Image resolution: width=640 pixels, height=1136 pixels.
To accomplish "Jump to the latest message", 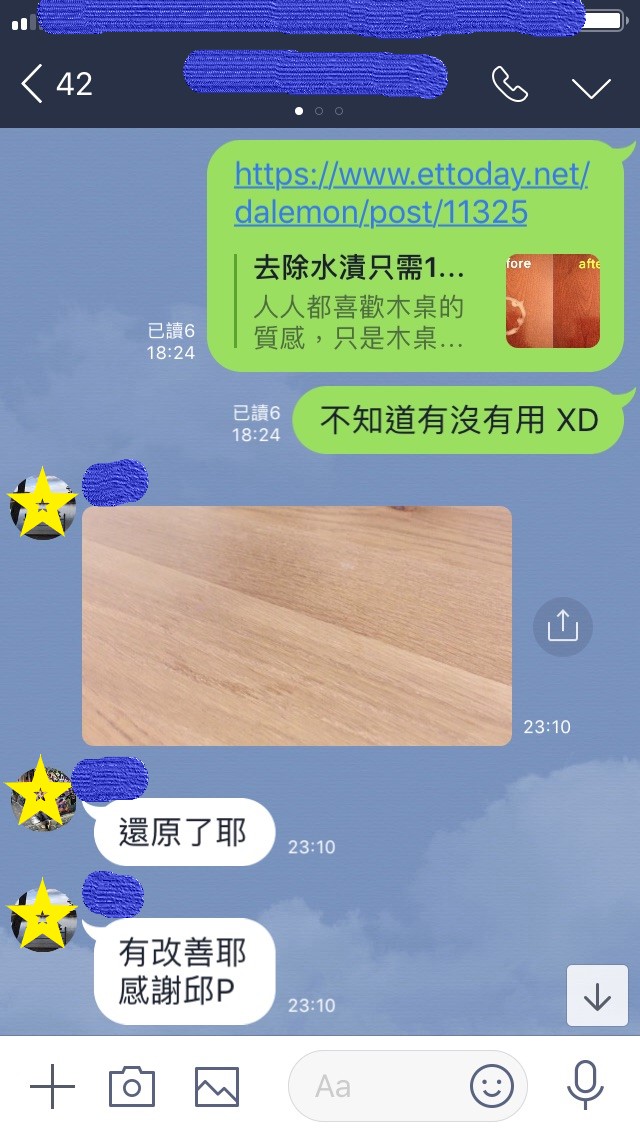I will [597, 996].
